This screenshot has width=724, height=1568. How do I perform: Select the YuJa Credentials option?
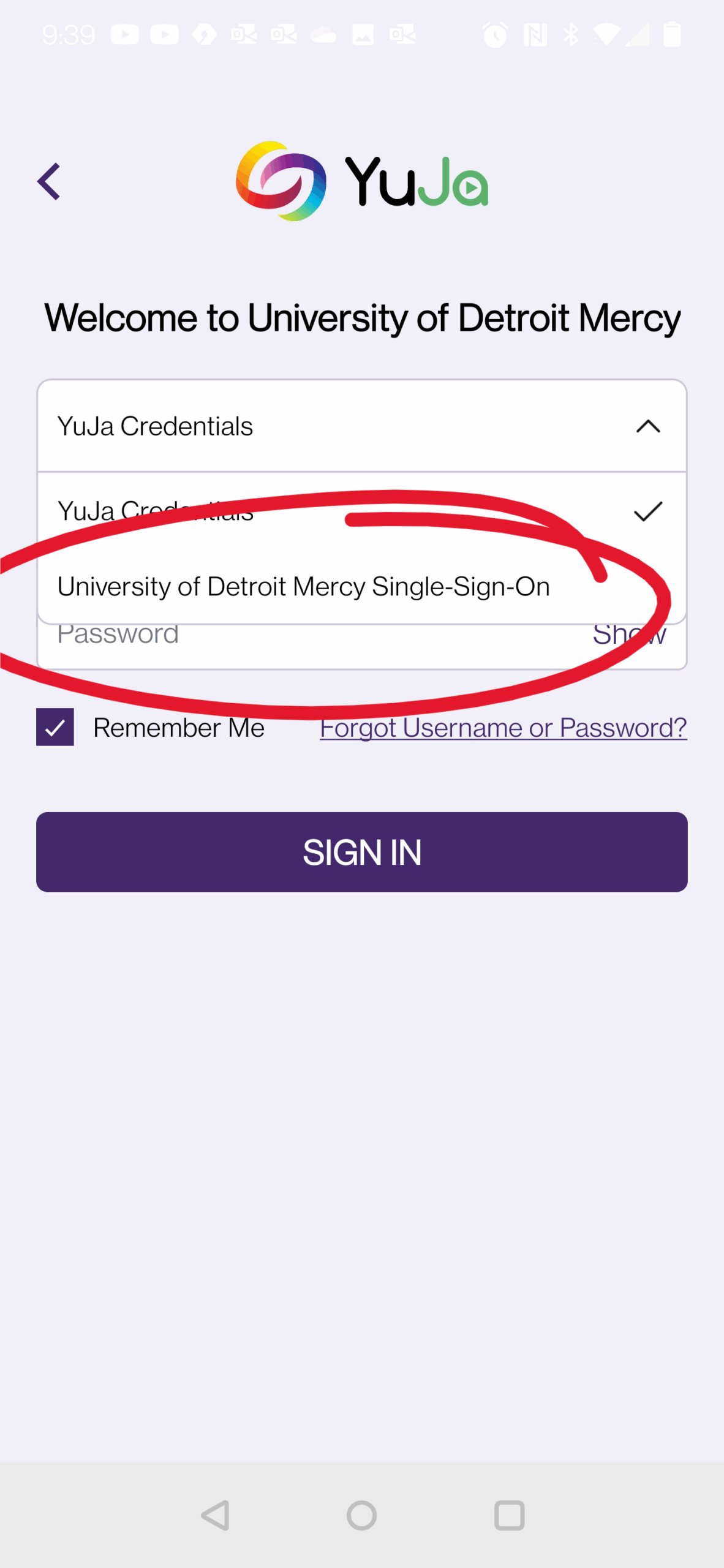[x=184, y=511]
